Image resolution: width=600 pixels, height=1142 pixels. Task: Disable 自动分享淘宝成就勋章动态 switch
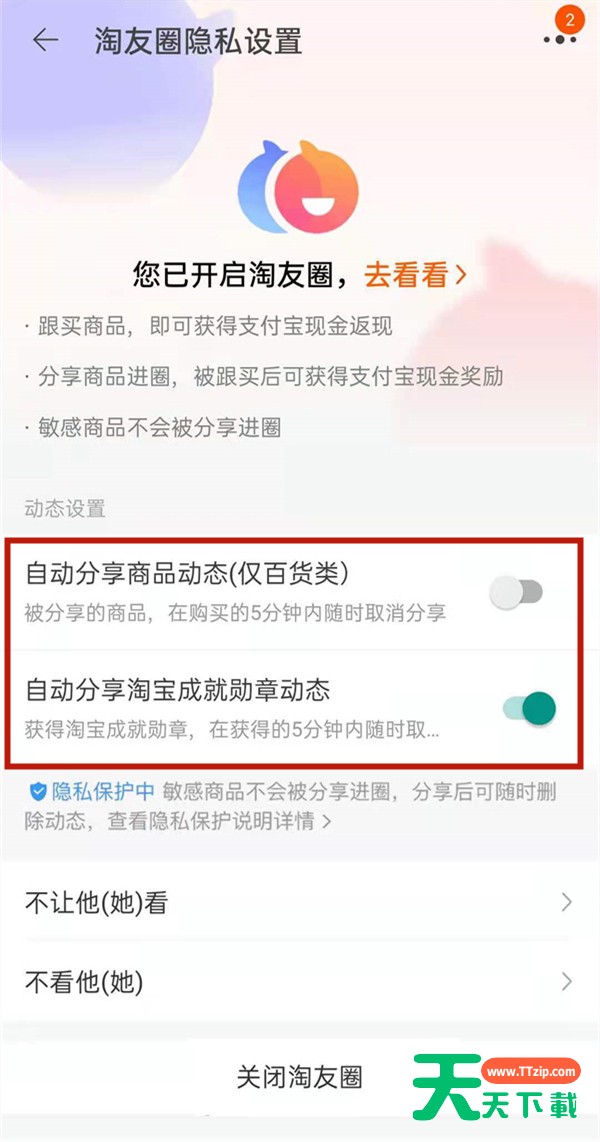click(529, 707)
